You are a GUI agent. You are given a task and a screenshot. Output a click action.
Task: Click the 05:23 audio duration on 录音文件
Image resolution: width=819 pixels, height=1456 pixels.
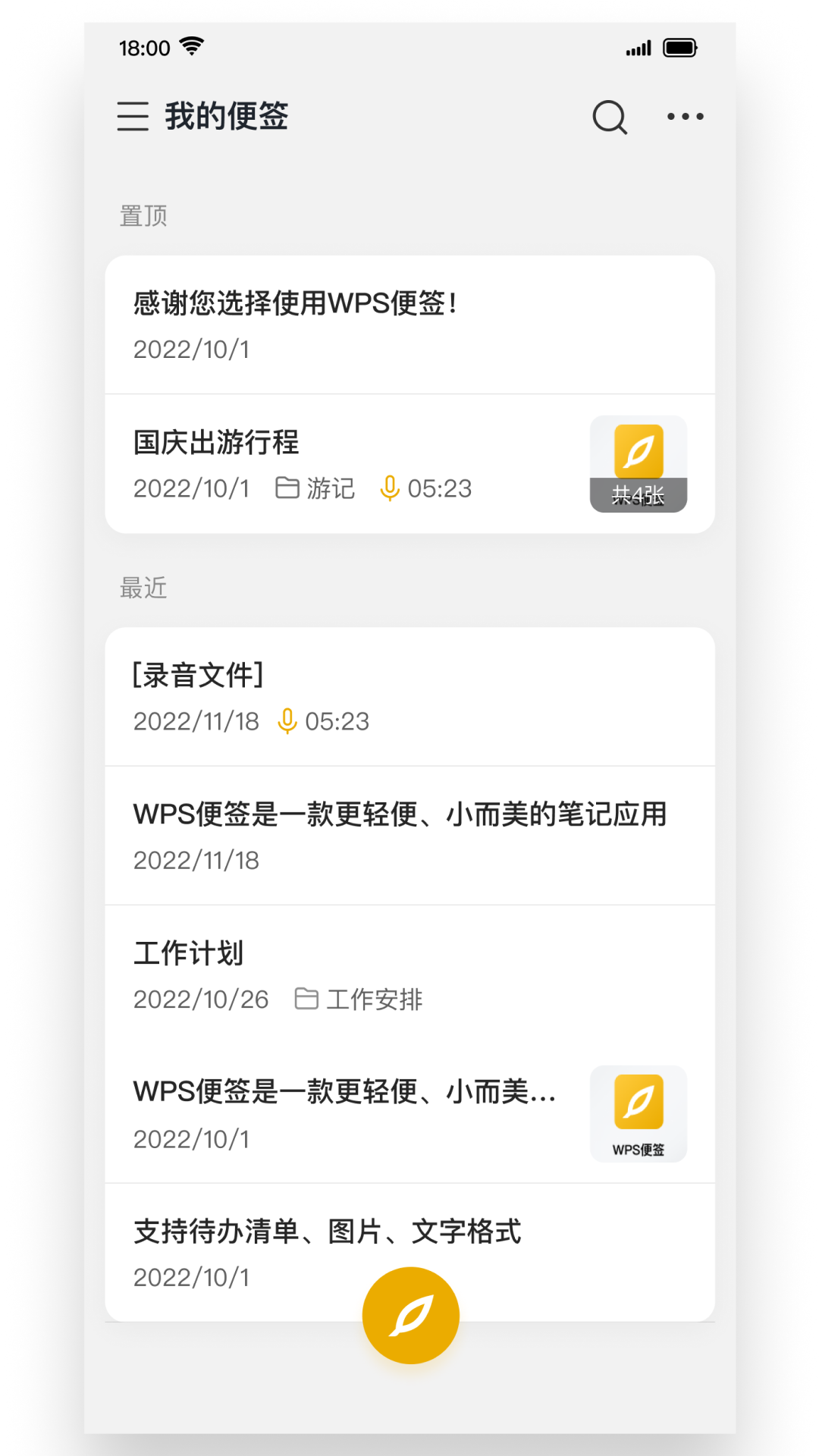point(337,721)
